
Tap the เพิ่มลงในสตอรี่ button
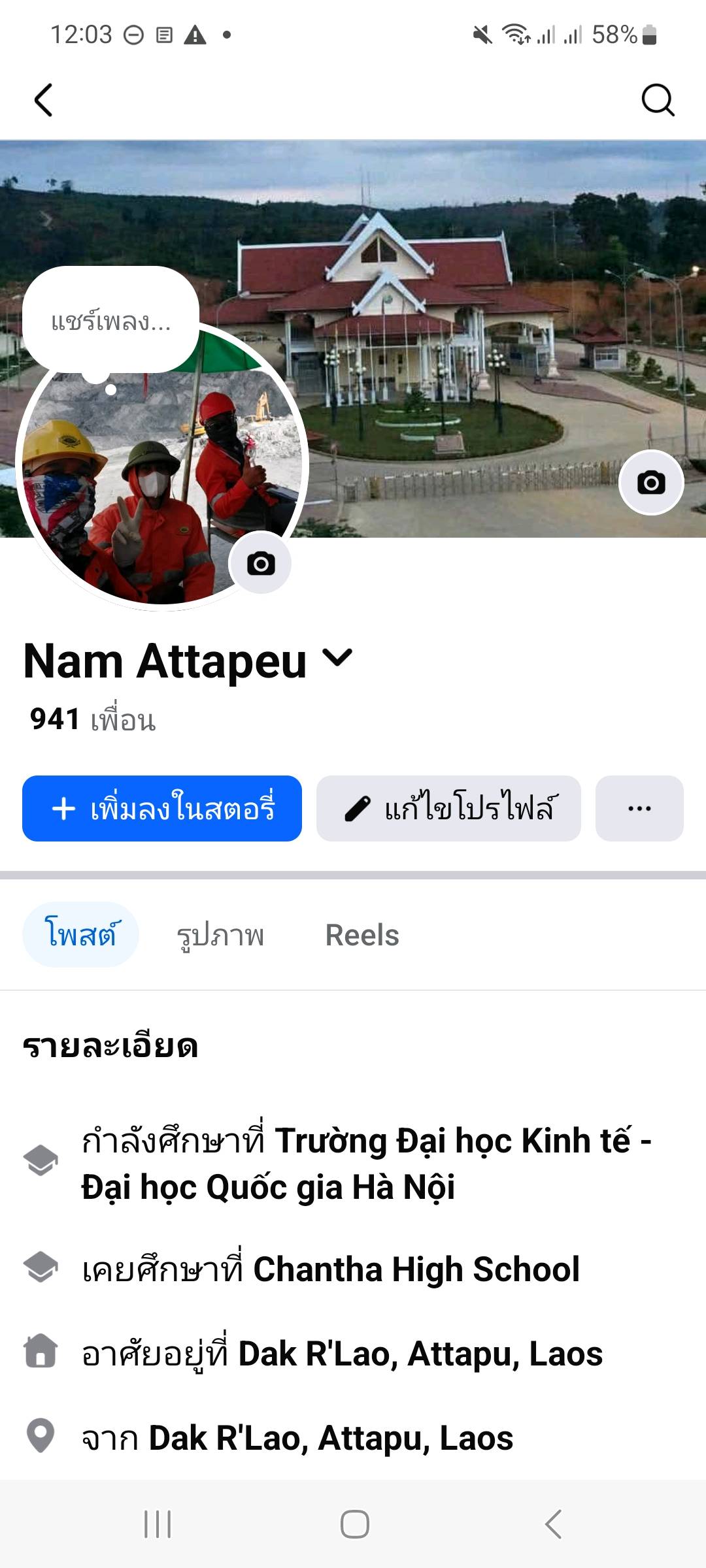162,808
